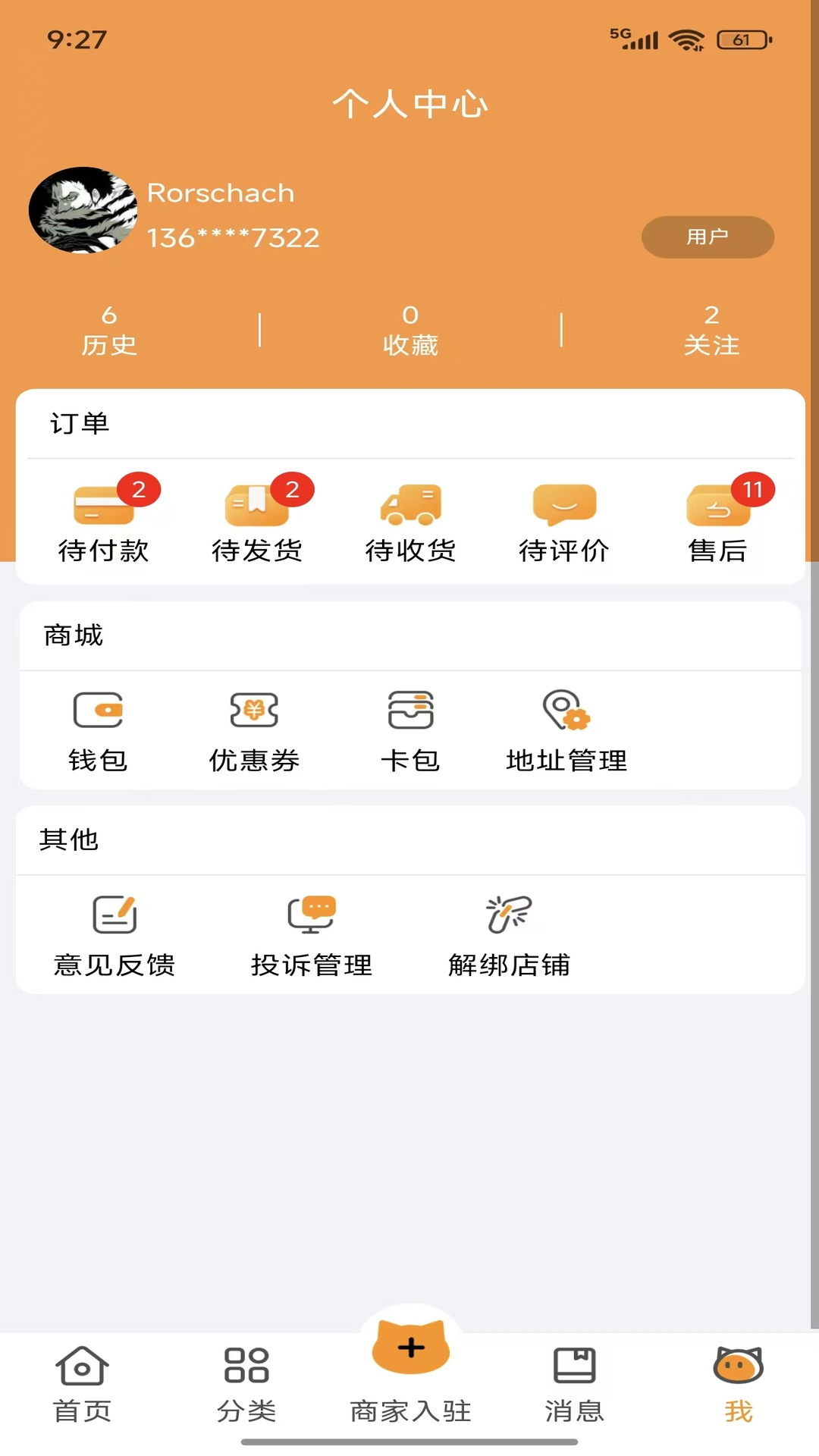The width and height of the screenshot is (819, 1456).
Task: Go to 售后 after-sales service
Action: [717, 521]
